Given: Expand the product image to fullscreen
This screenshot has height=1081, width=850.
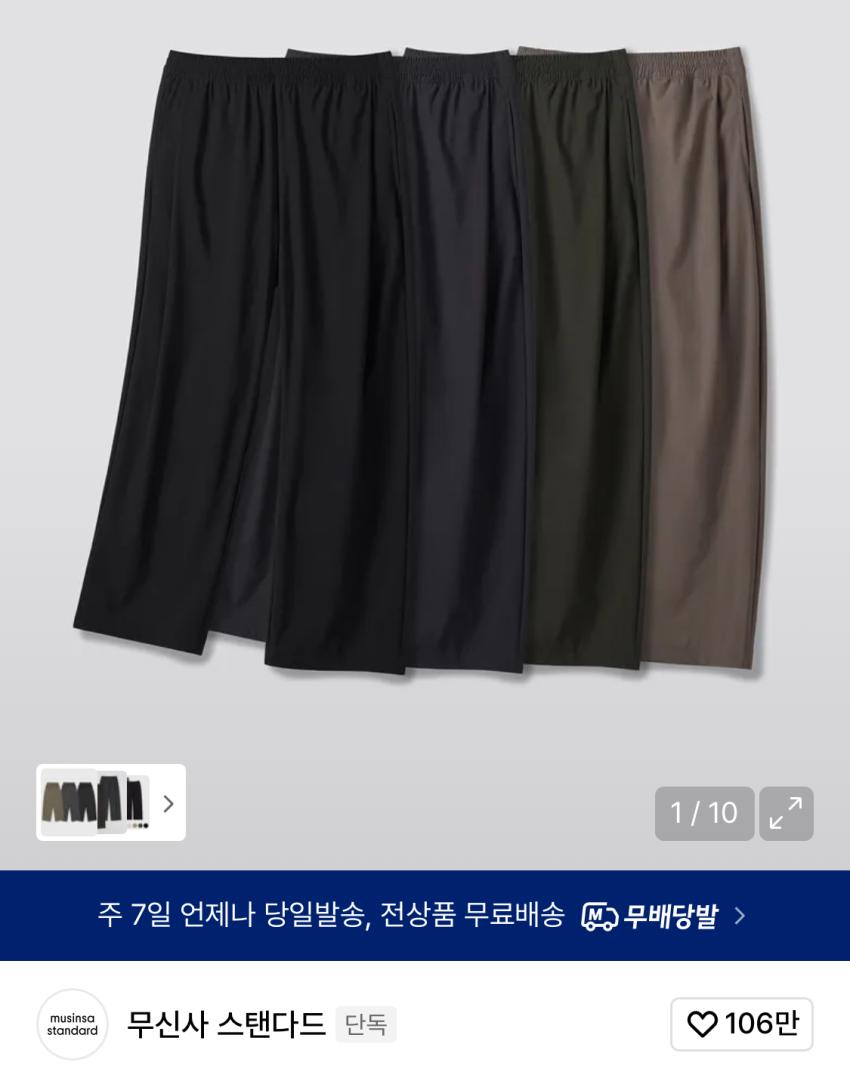Looking at the screenshot, I should 786,813.
